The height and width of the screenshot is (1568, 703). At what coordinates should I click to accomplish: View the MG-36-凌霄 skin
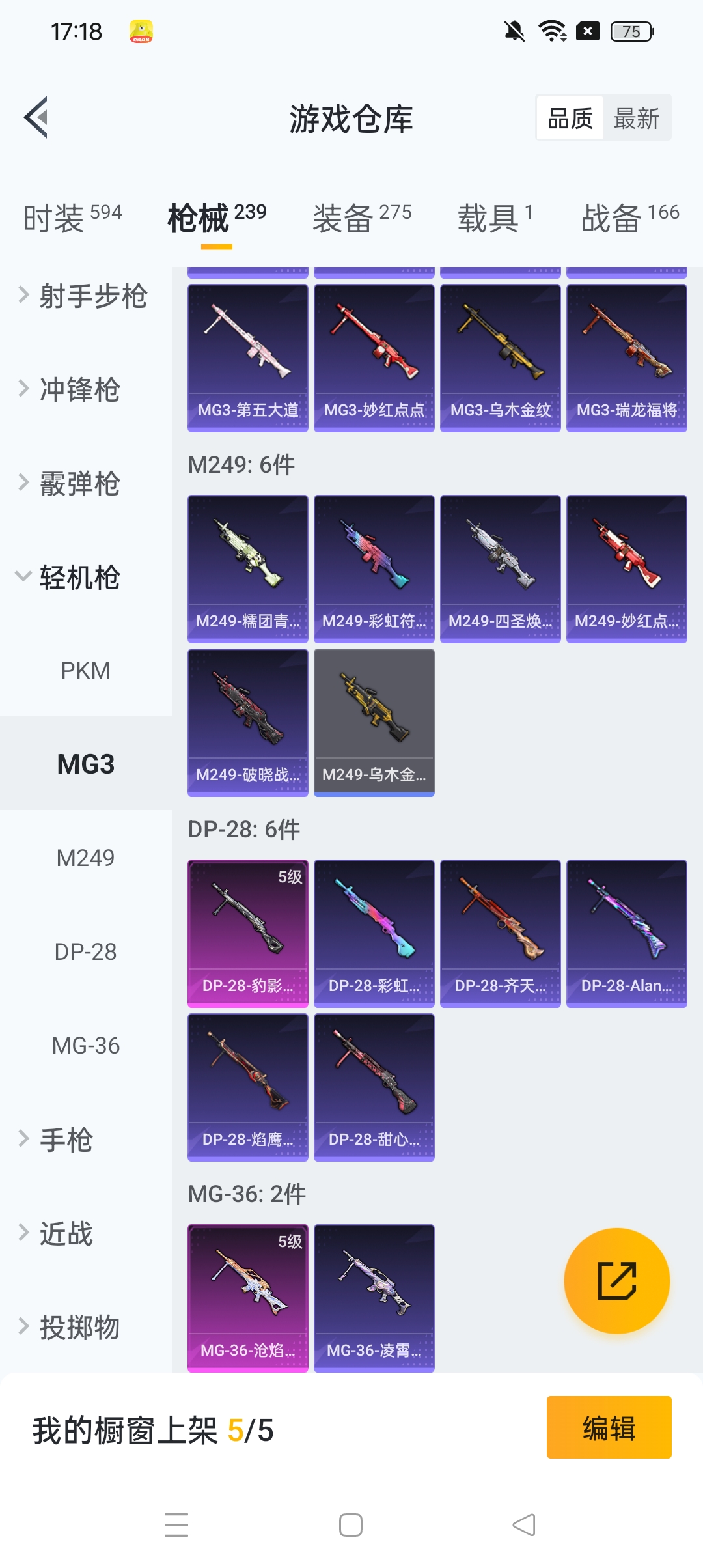tap(374, 1298)
